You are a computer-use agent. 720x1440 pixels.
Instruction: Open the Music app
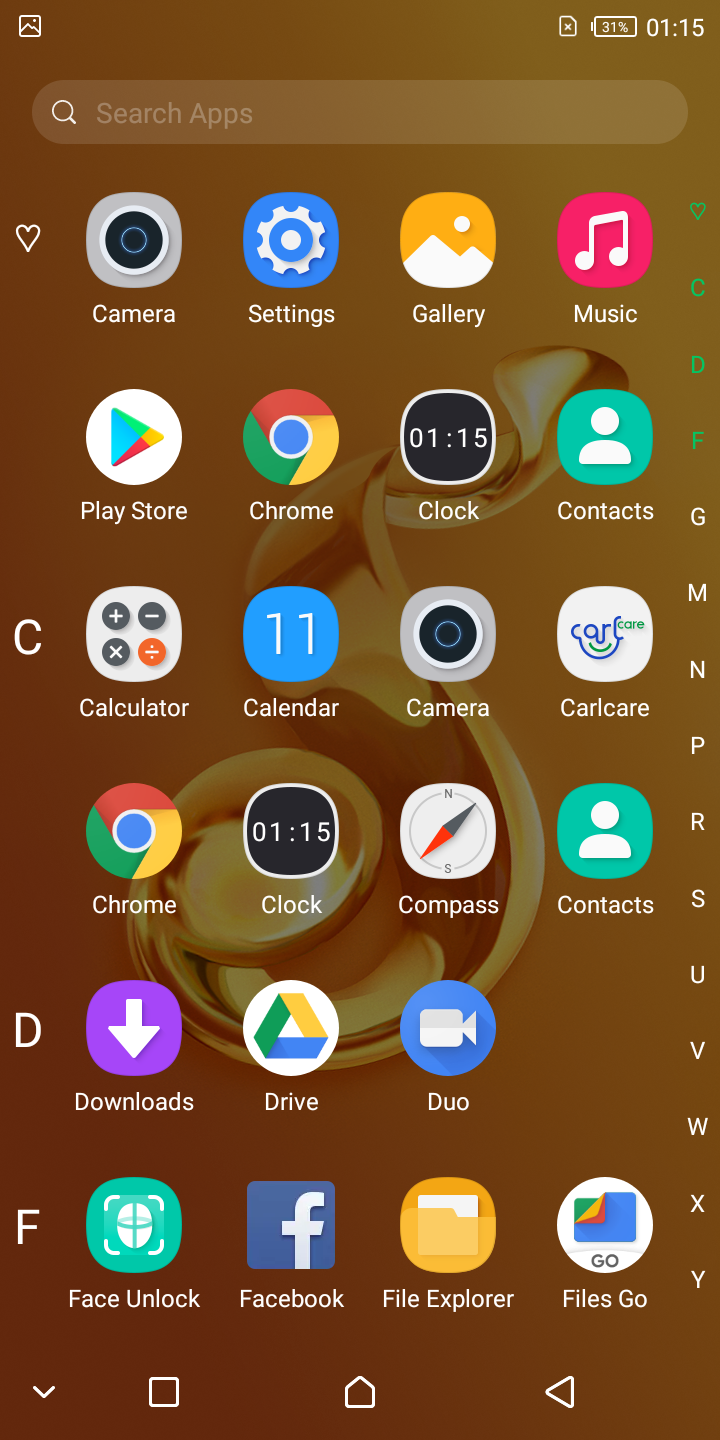(x=605, y=241)
